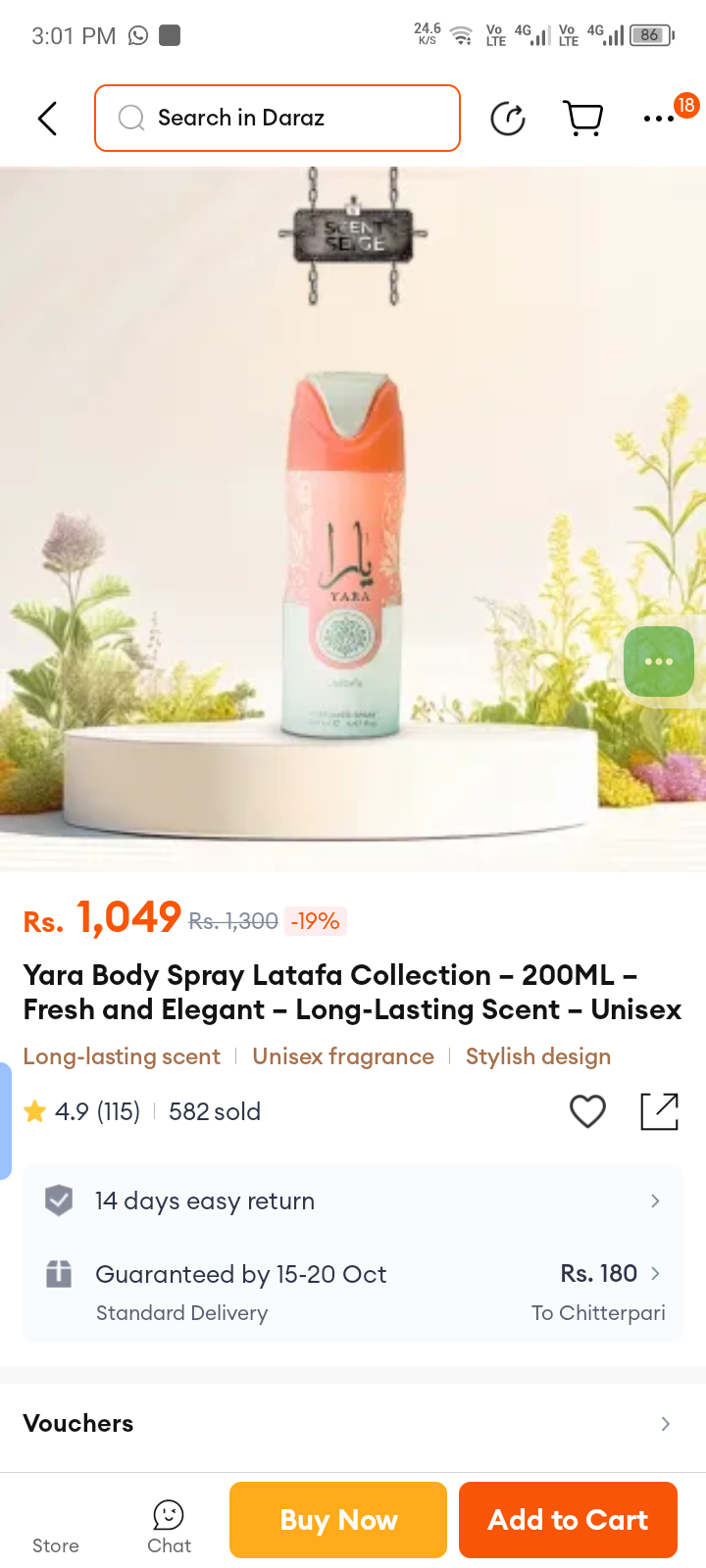The height and width of the screenshot is (1568, 706).
Task: Open the 4.9 rating reviews
Action: 83,1111
